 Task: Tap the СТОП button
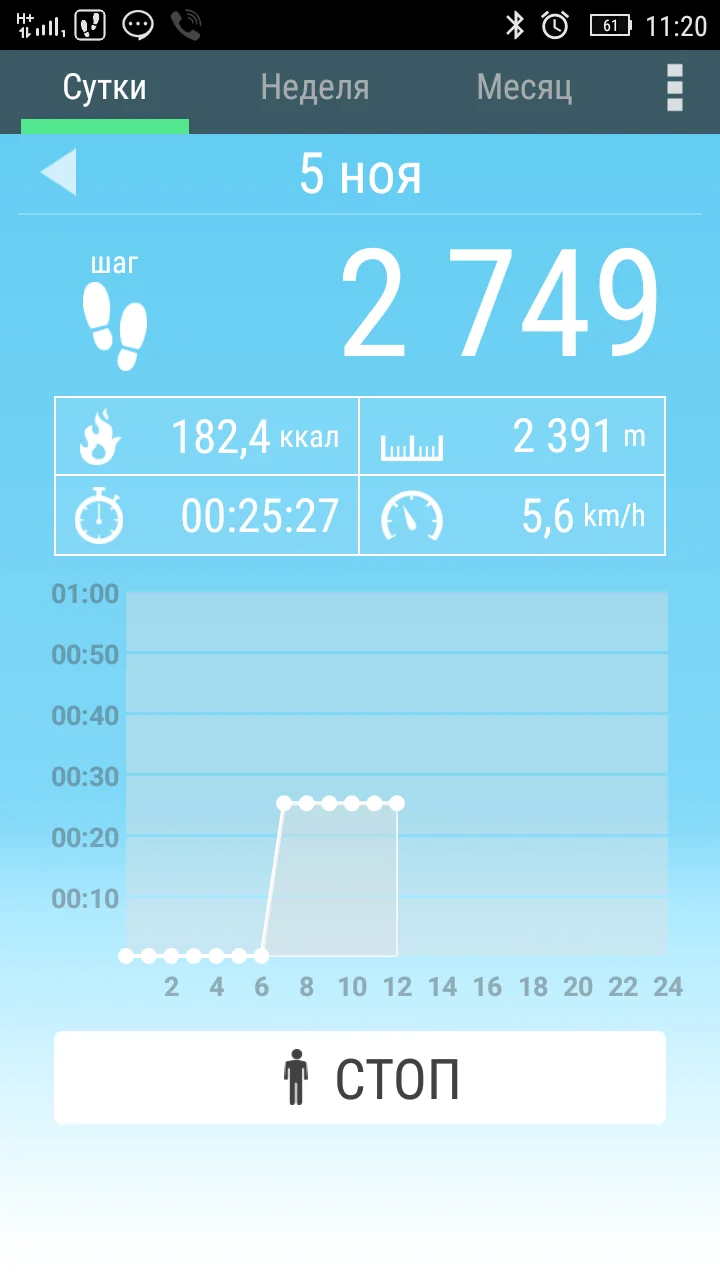tap(360, 1078)
